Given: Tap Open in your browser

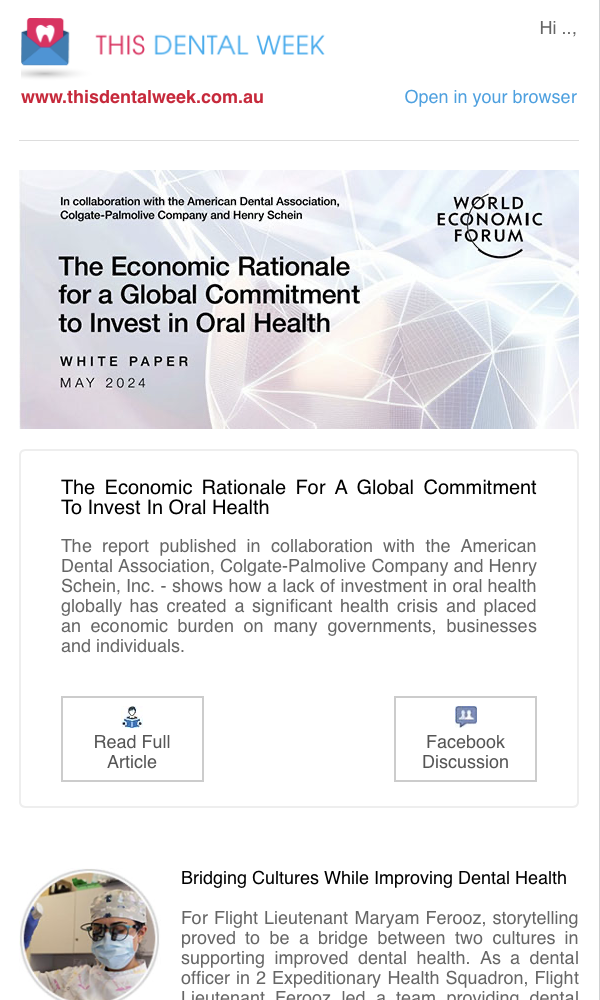Looking at the screenshot, I should [x=490, y=97].
